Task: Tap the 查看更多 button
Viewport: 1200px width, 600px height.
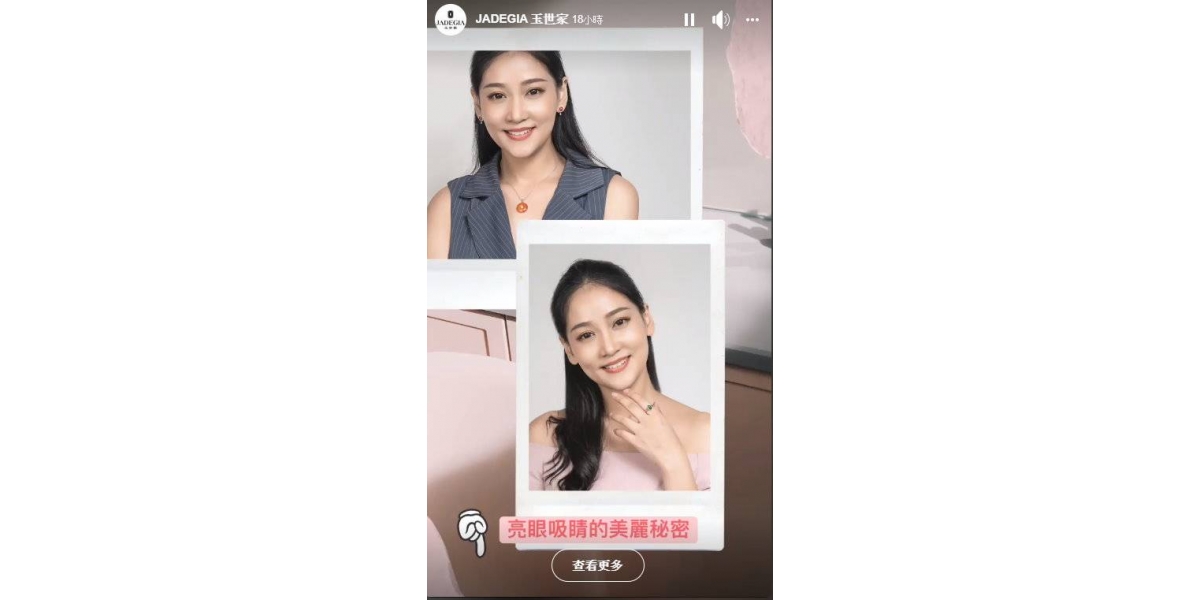Action: (x=598, y=565)
